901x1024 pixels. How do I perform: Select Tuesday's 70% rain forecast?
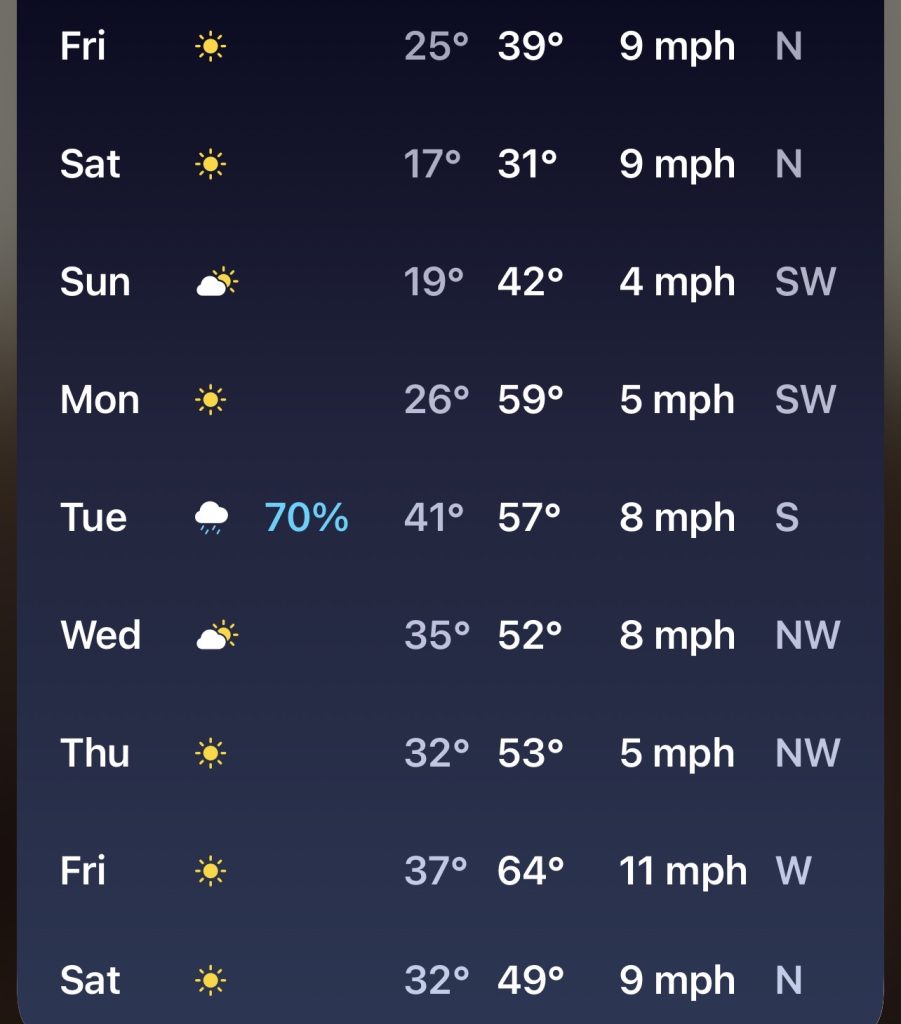450,518
